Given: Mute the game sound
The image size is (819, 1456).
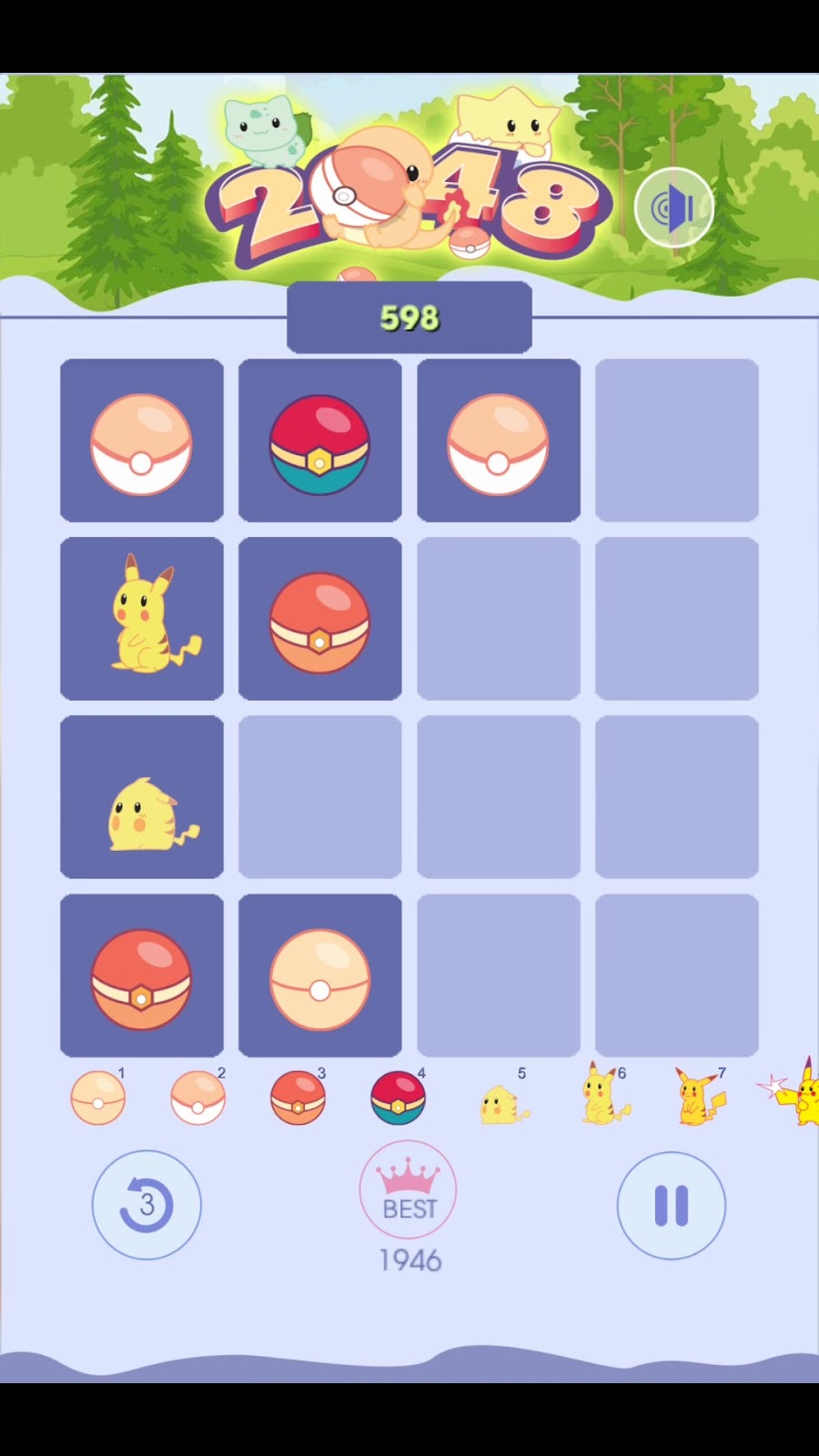Looking at the screenshot, I should click(x=673, y=208).
